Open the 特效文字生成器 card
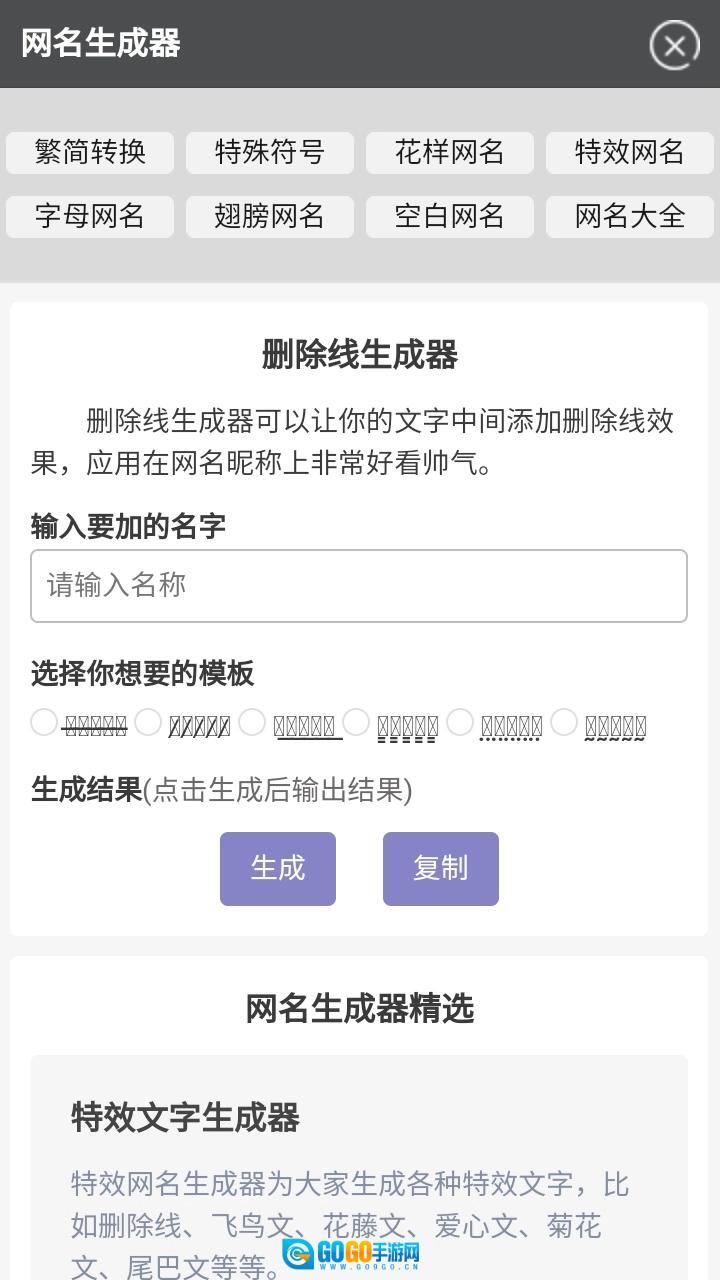 pos(185,1118)
